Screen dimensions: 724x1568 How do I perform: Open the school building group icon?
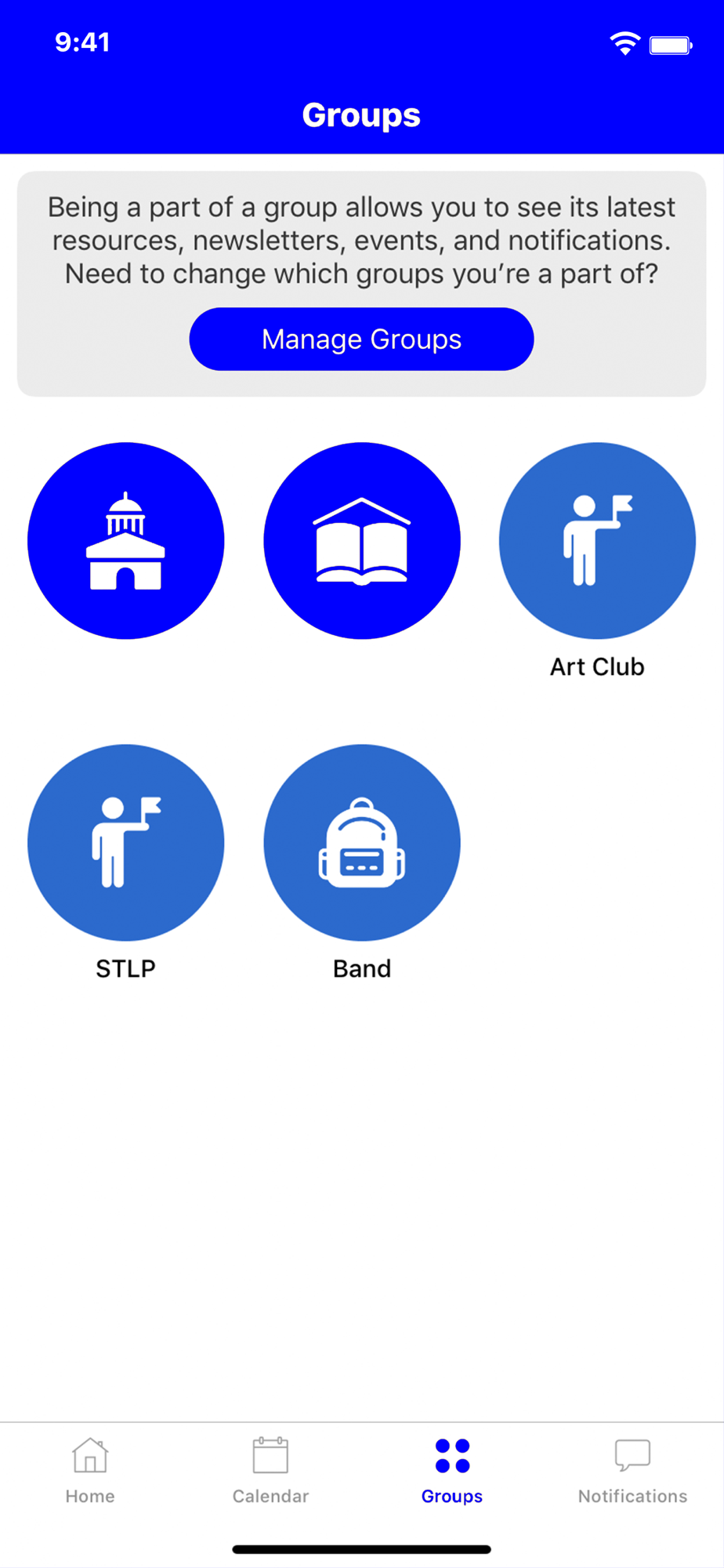click(125, 541)
